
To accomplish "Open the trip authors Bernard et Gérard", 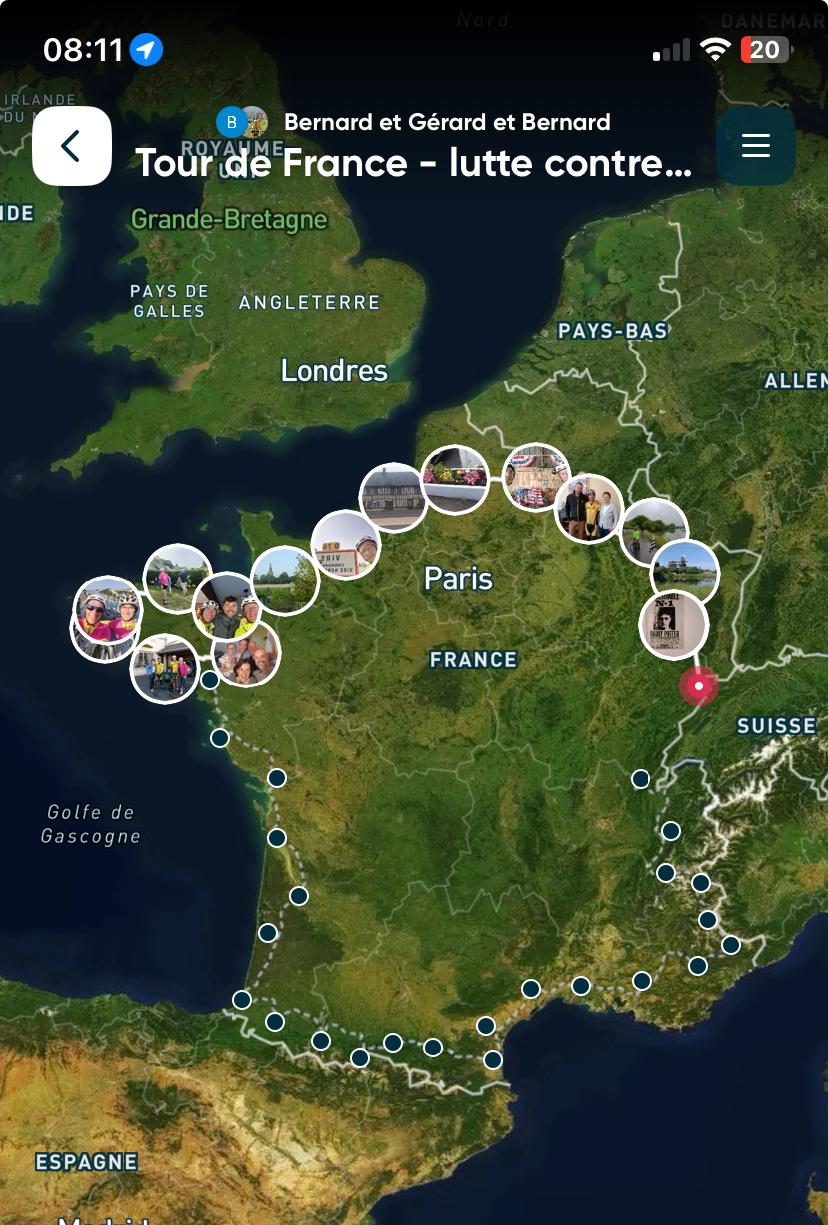I will (x=446, y=122).
